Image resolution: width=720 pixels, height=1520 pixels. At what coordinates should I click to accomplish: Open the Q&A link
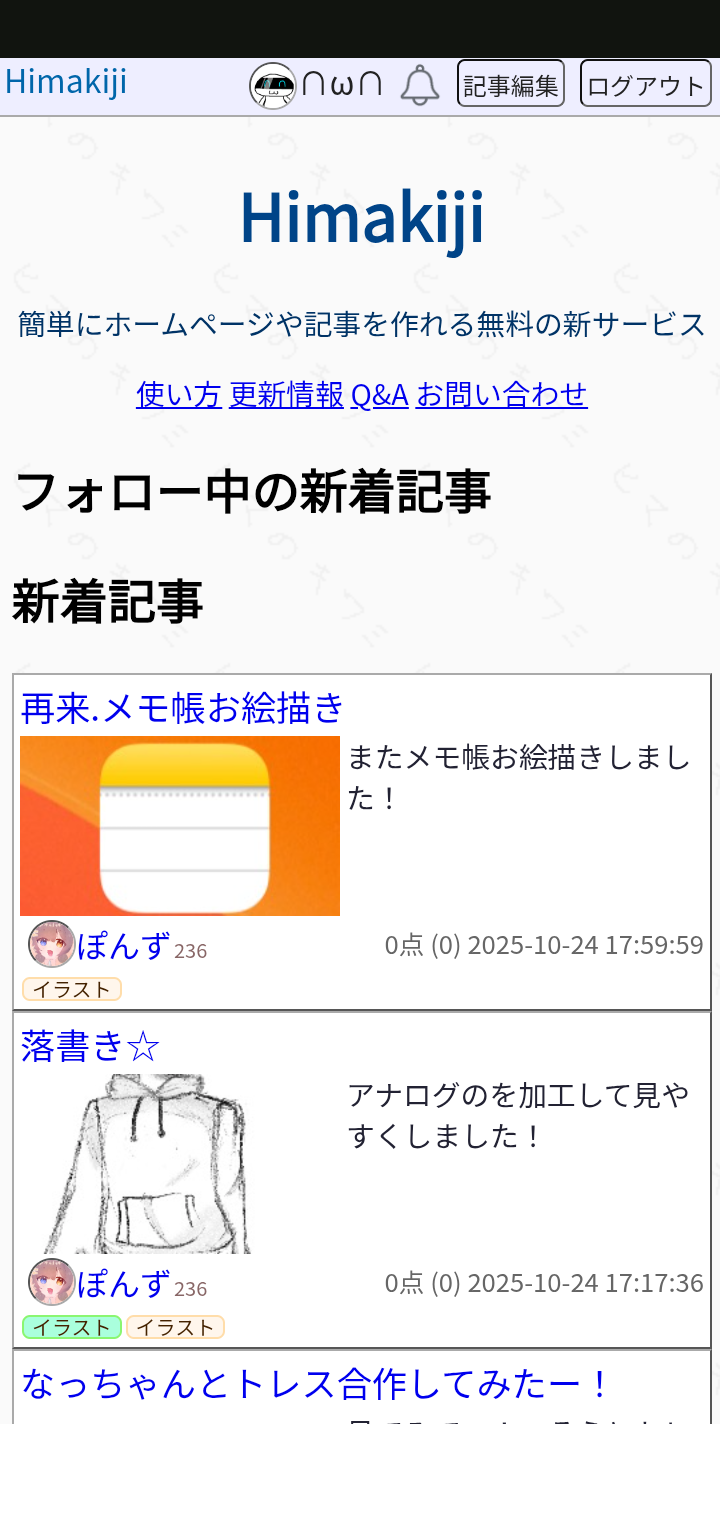coord(380,395)
